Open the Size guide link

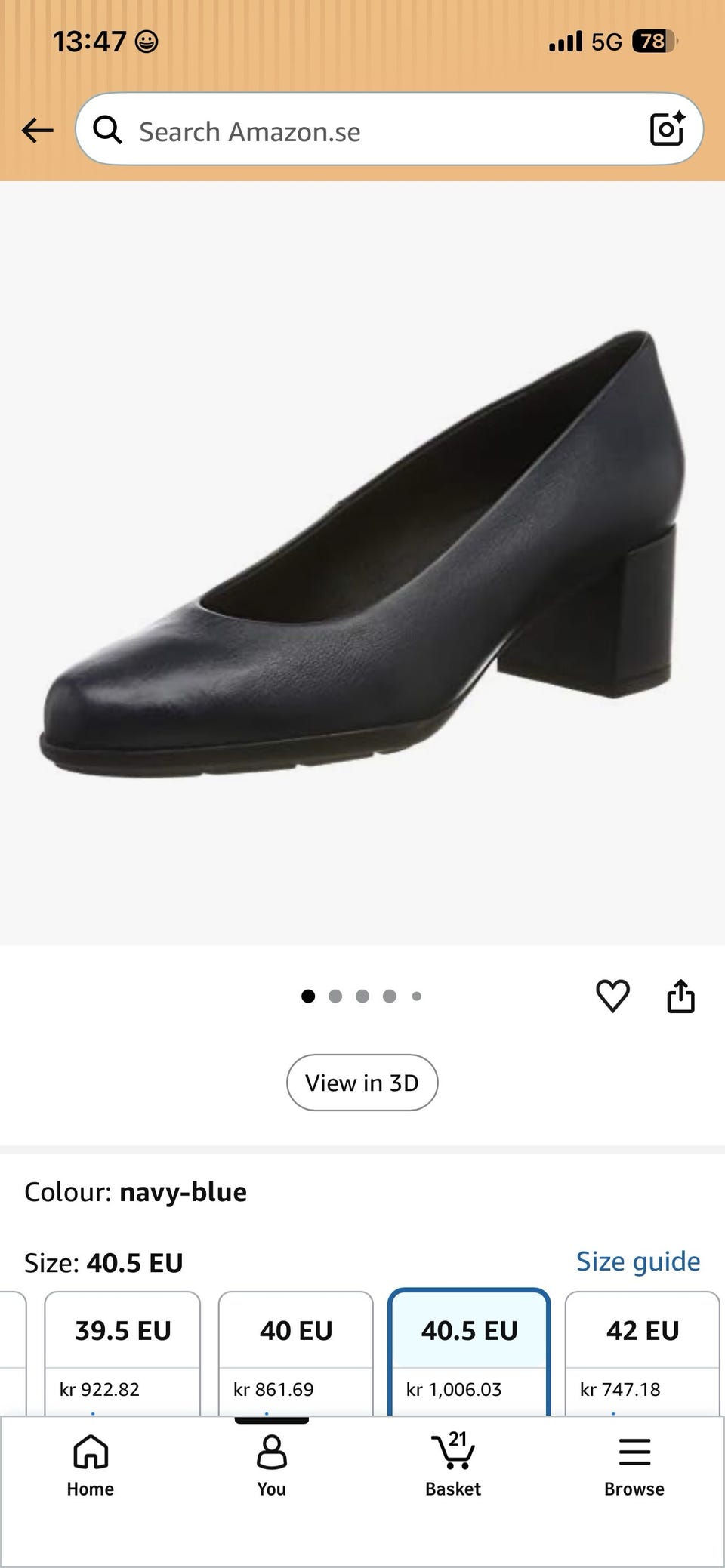(x=638, y=1261)
